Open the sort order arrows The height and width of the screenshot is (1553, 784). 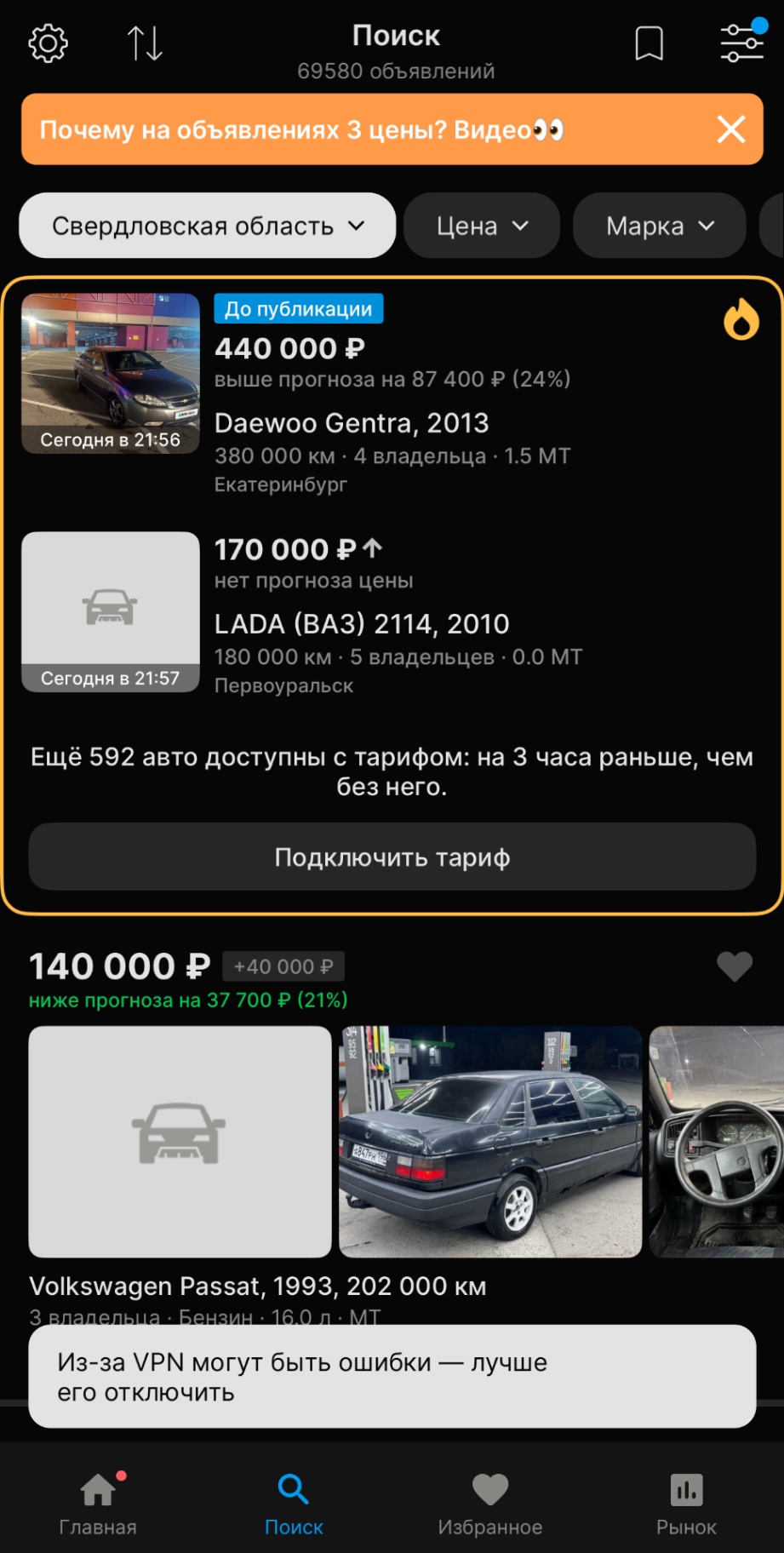pos(145,43)
